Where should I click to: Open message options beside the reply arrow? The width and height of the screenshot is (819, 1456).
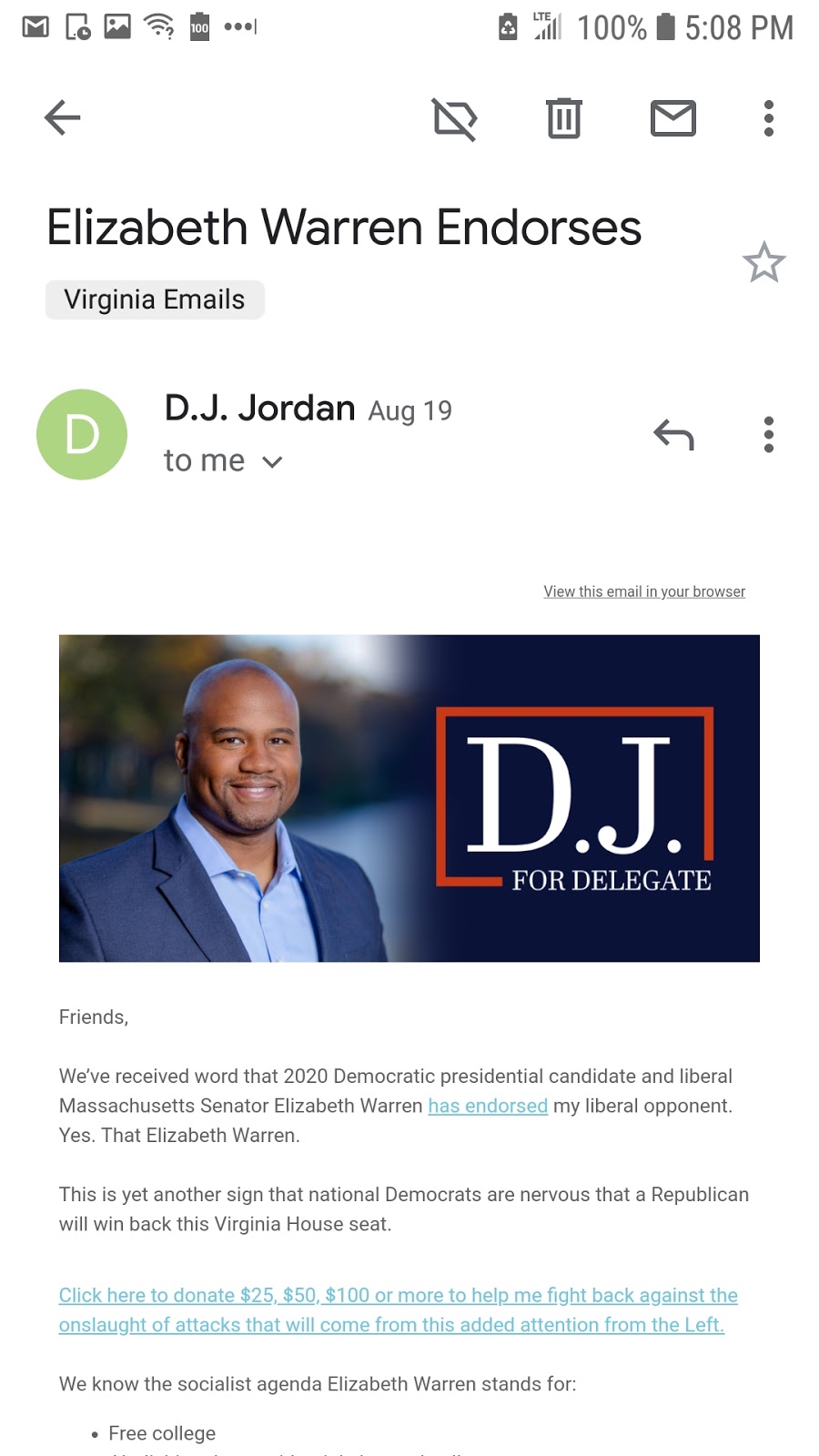click(x=769, y=435)
